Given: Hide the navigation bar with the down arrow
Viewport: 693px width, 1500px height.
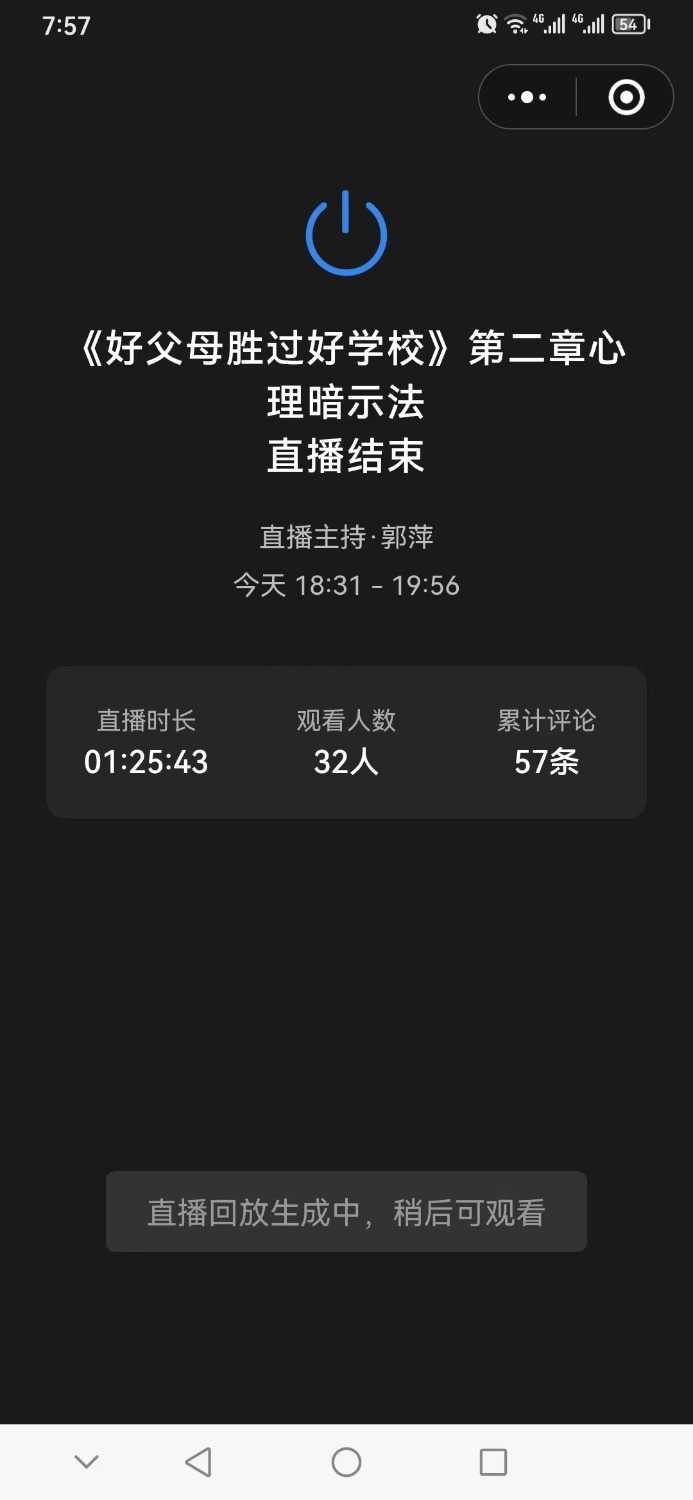Looking at the screenshot, I should point(87,1462).
